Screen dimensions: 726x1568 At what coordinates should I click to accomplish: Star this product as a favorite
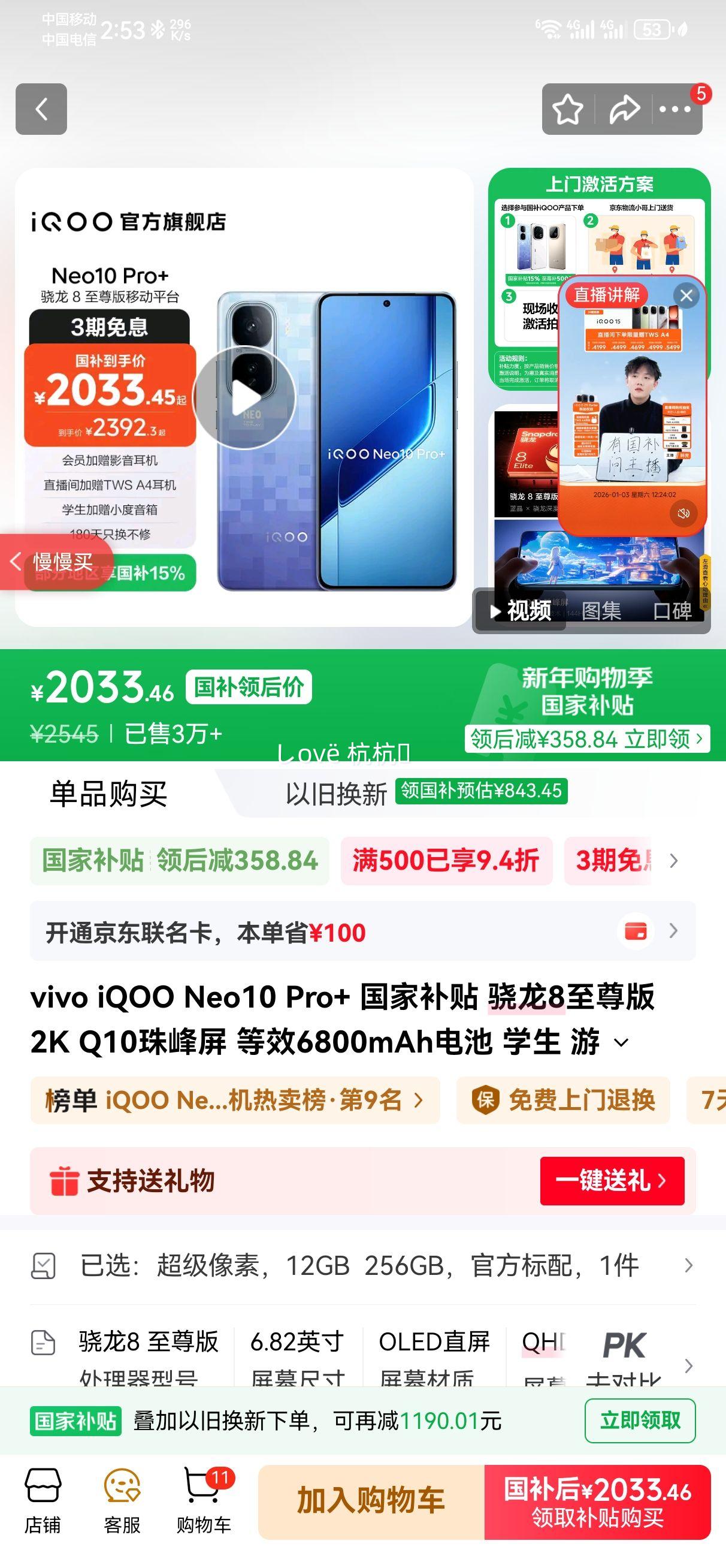(x=568, y=110)
